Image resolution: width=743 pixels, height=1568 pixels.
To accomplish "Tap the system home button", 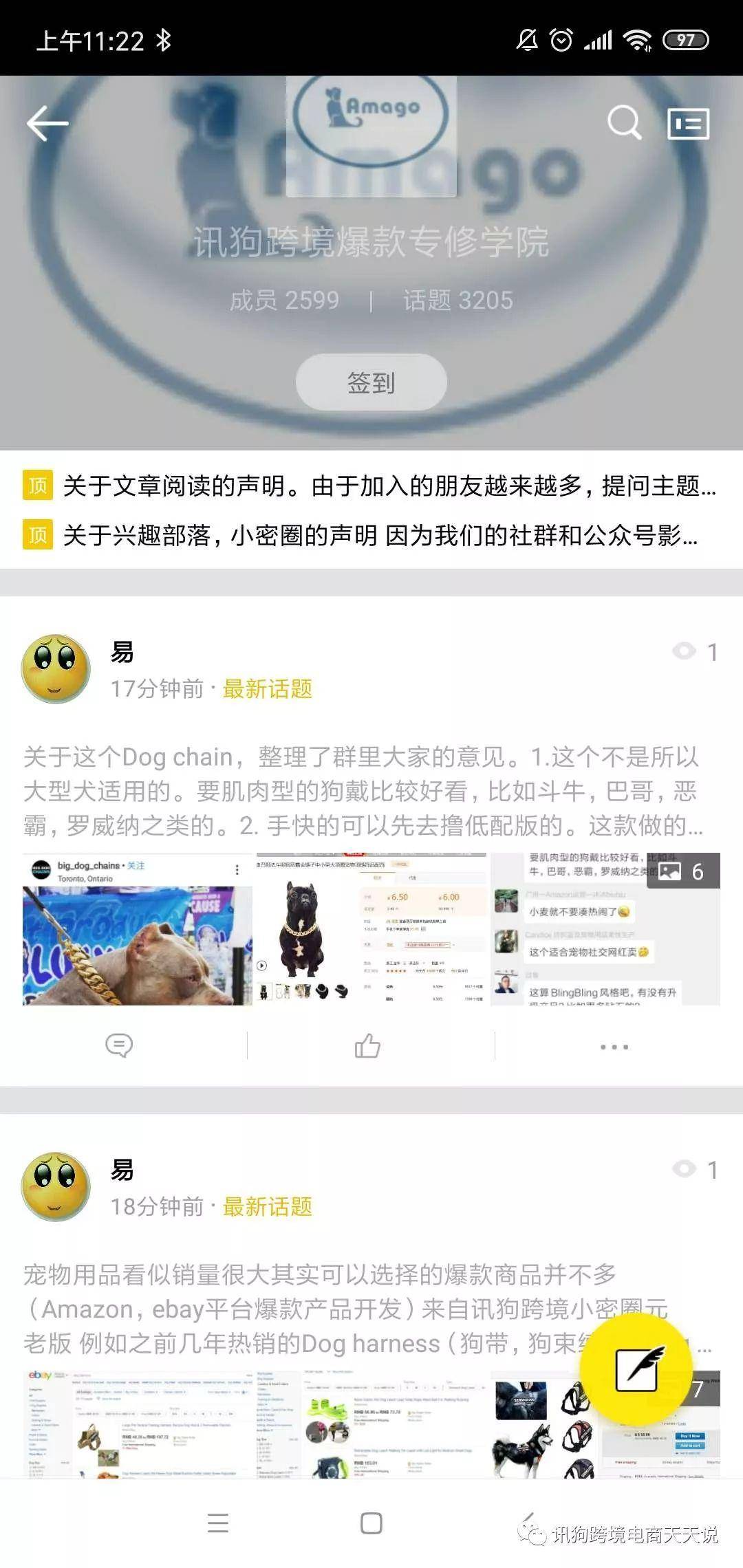I will [371, 1523].
